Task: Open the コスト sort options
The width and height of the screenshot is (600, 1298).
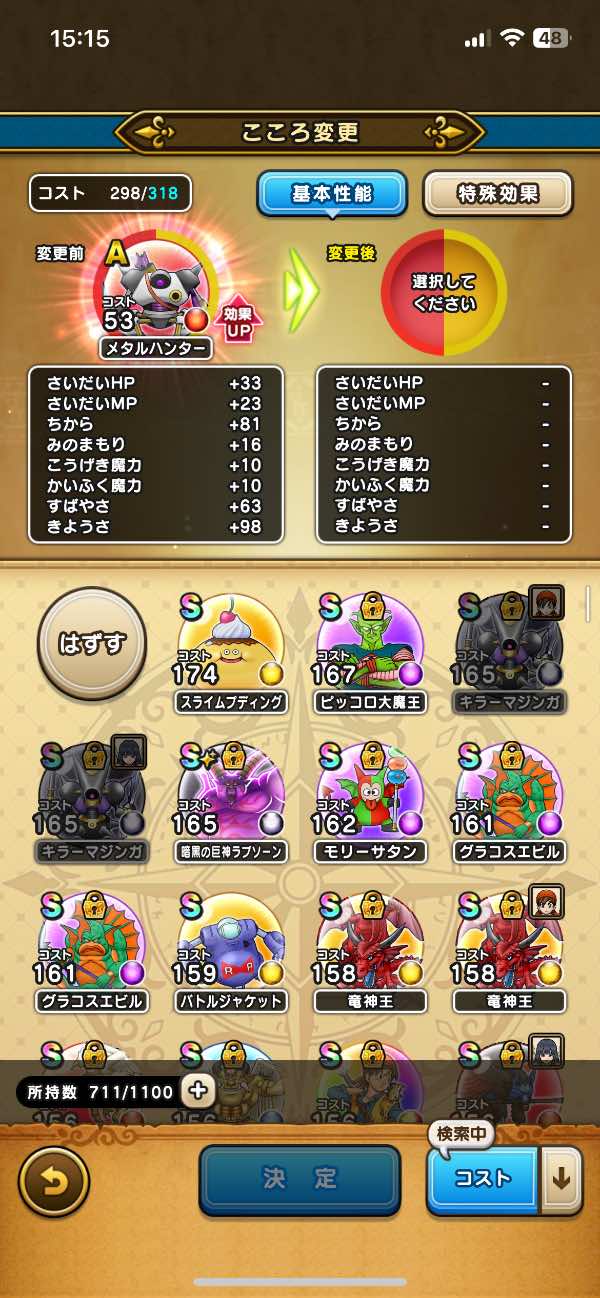Action: [x=483, y=1180]
